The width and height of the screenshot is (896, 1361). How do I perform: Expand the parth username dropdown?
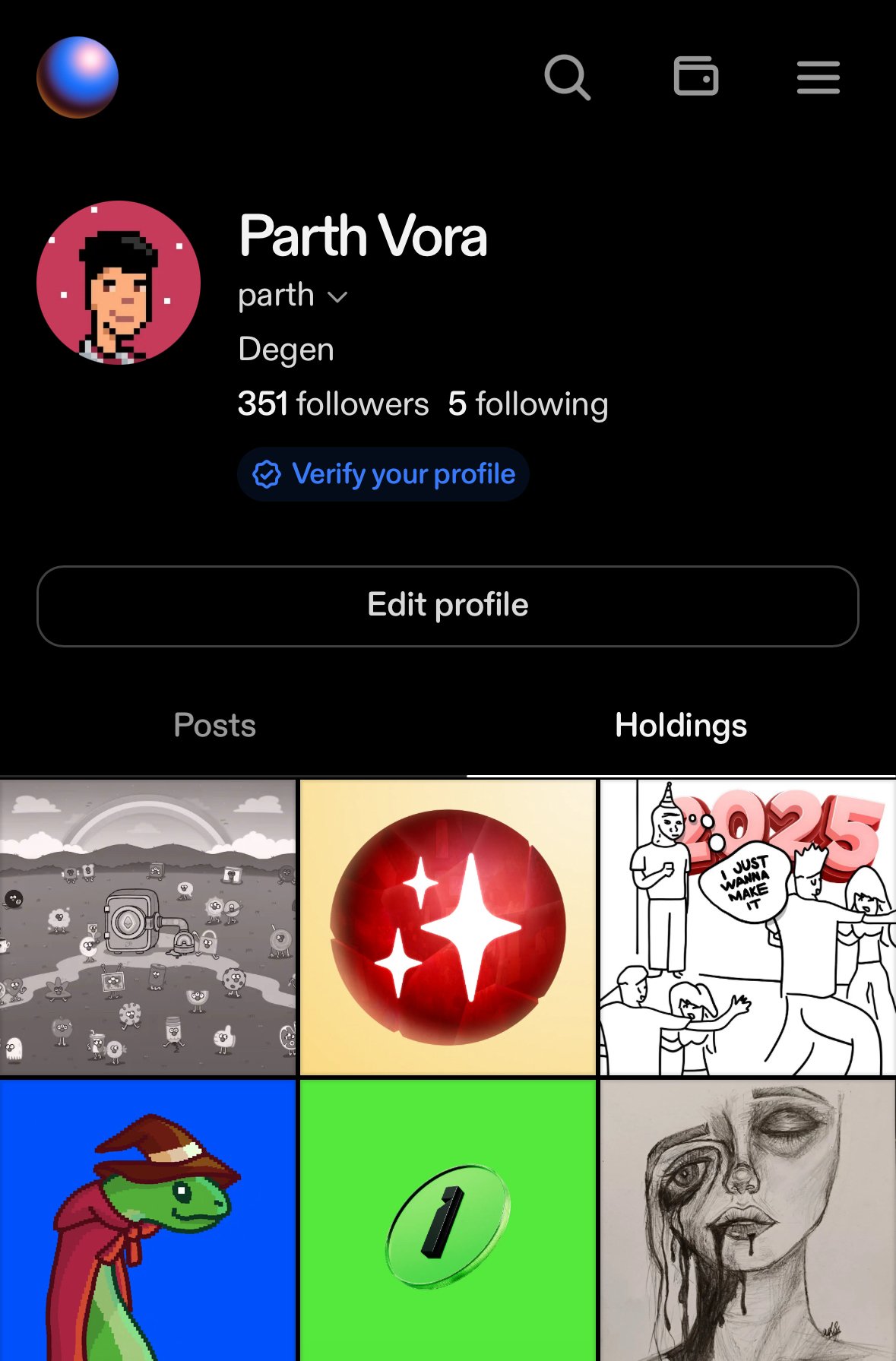(337, 297)
